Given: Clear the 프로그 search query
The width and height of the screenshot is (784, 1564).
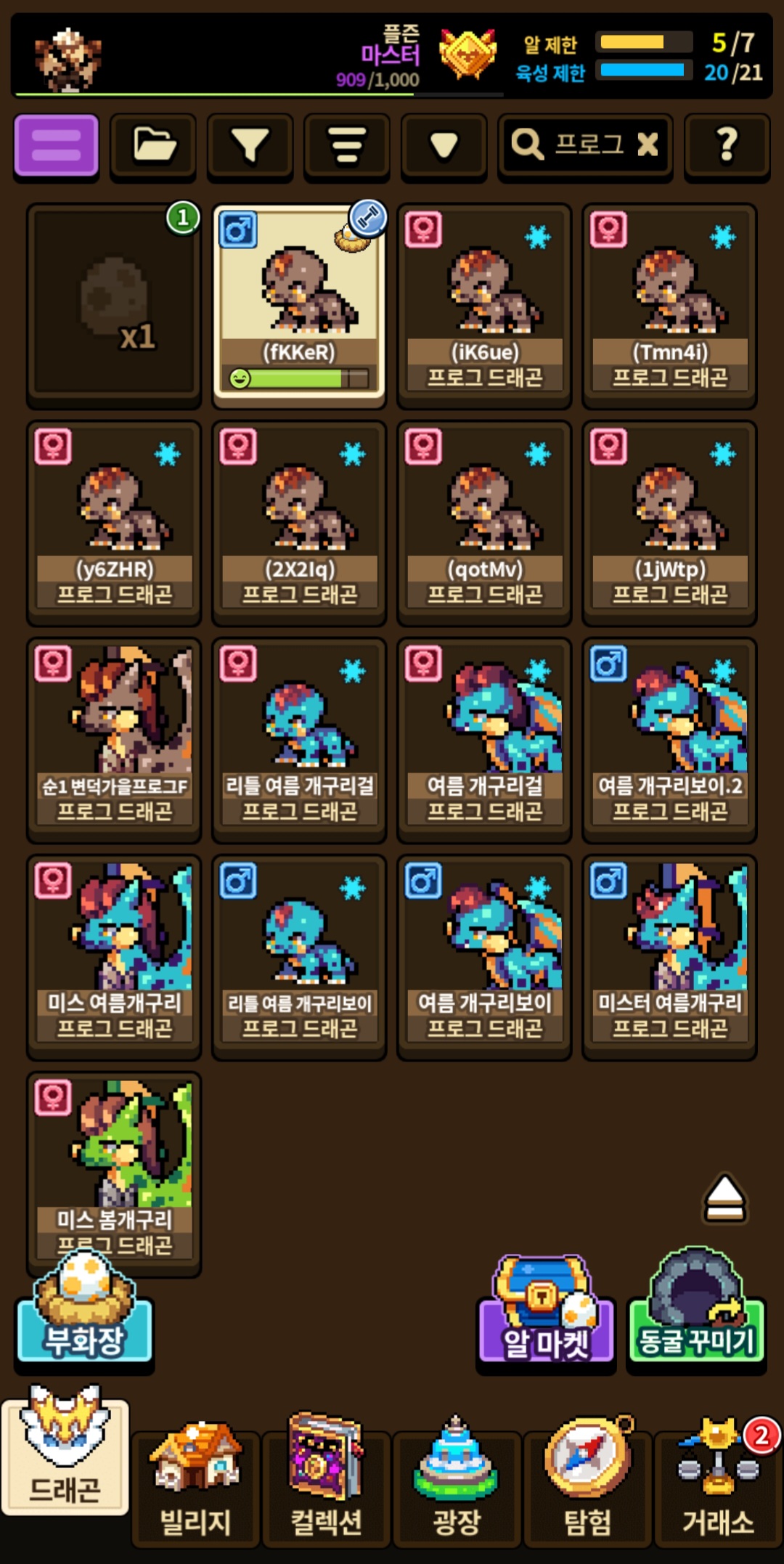Looking at the screenshot, I should pos(648,144).
